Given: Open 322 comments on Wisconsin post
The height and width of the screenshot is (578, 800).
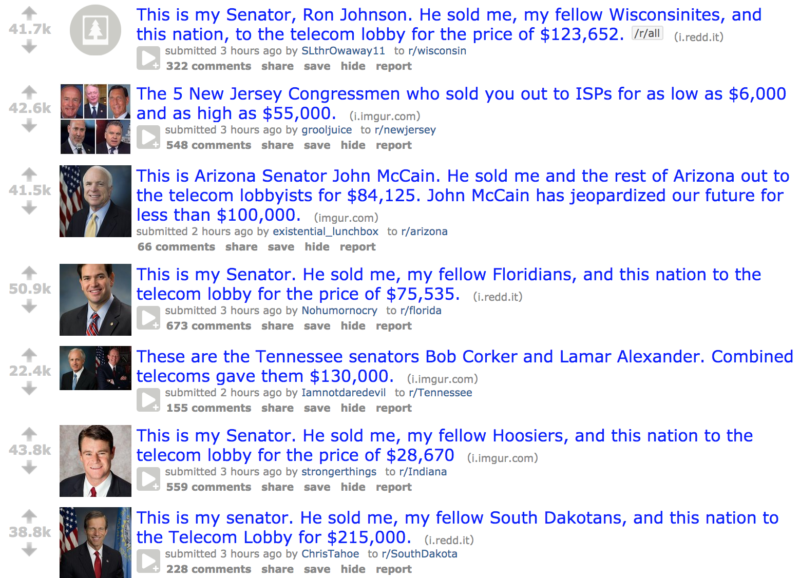Looking at the screenshot, I should tap(209, 66).
